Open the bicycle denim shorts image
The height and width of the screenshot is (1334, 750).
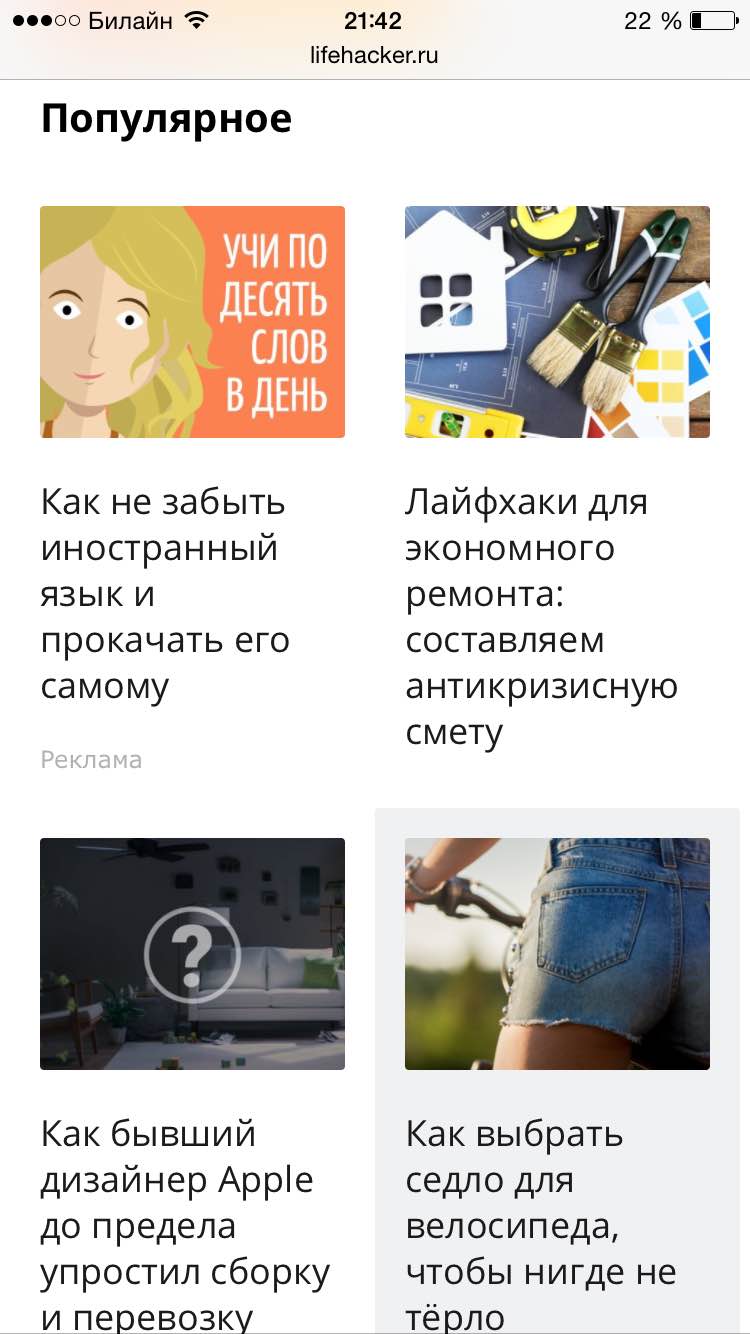pyautogui.click(x=557, y=954)
